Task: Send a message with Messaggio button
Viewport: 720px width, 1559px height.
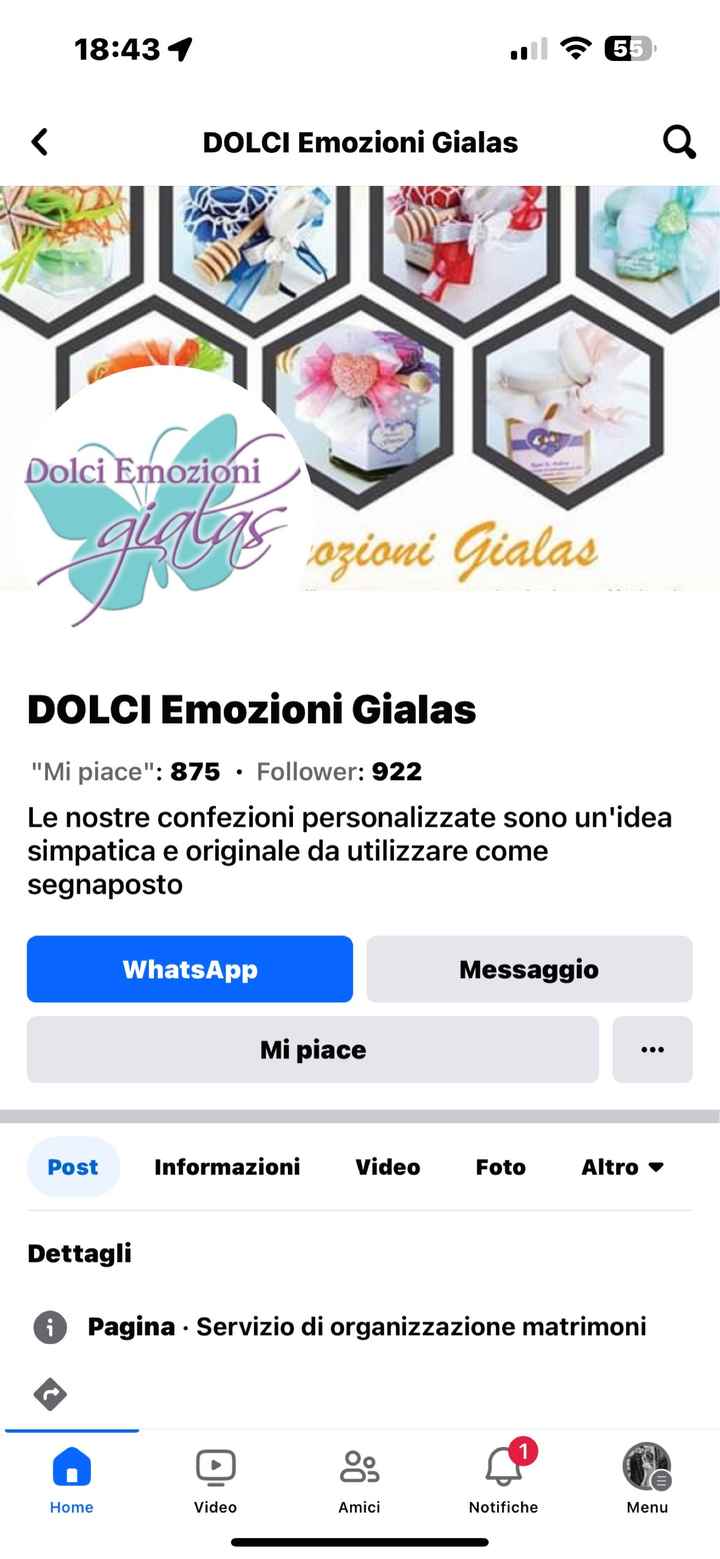Action: [529, 969]
